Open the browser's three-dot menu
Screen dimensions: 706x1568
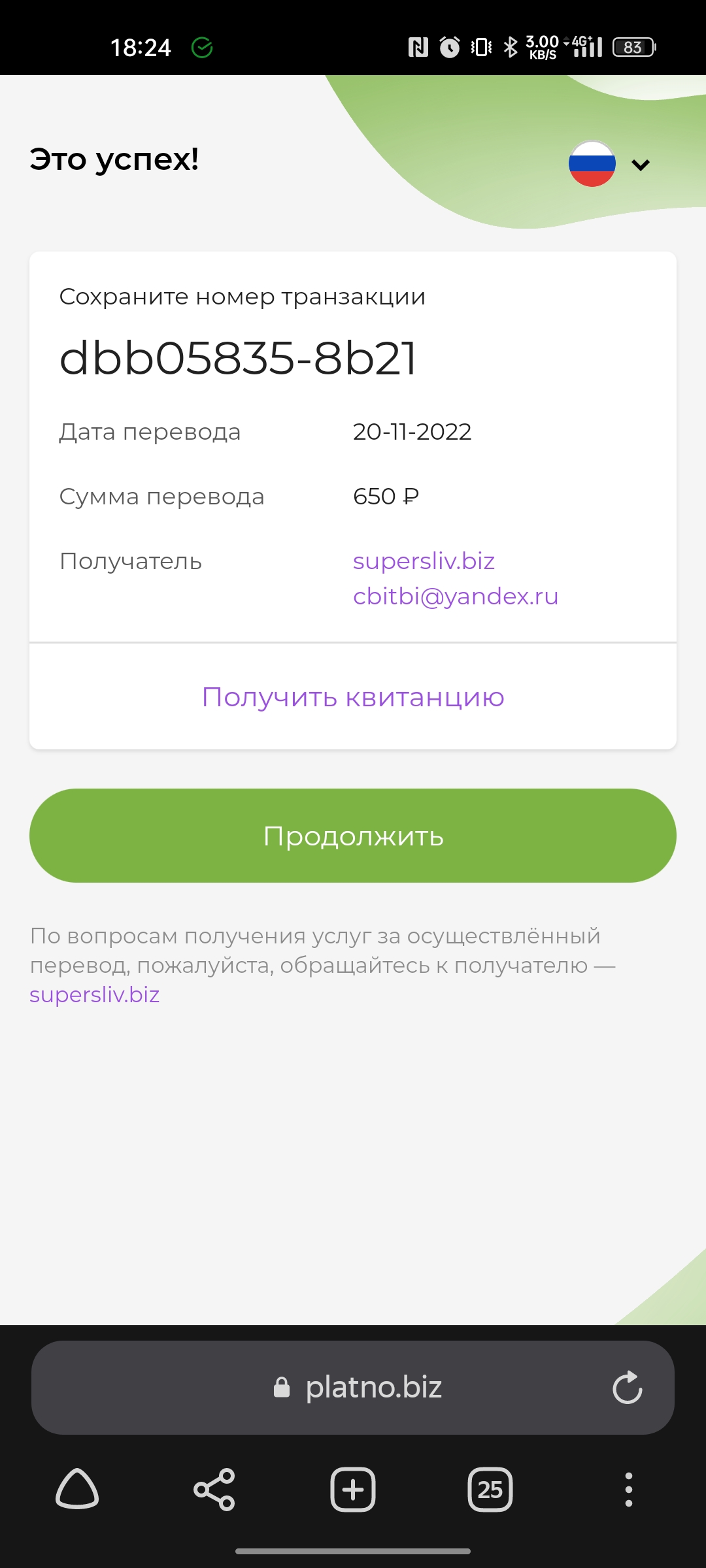click(629, 1490)
